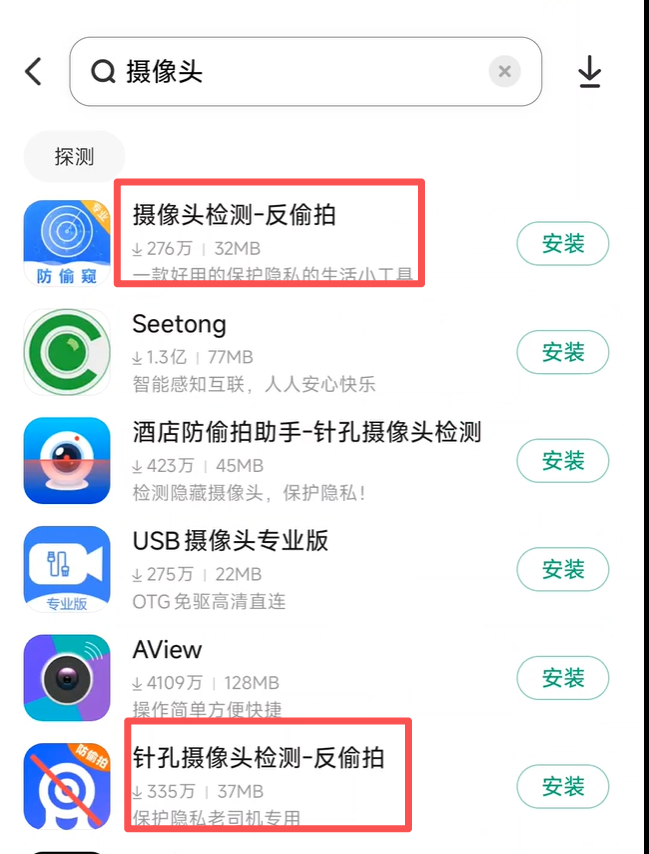This screenshot has height=854, width=649.
Task: Install Seetong
Action: 562,352
